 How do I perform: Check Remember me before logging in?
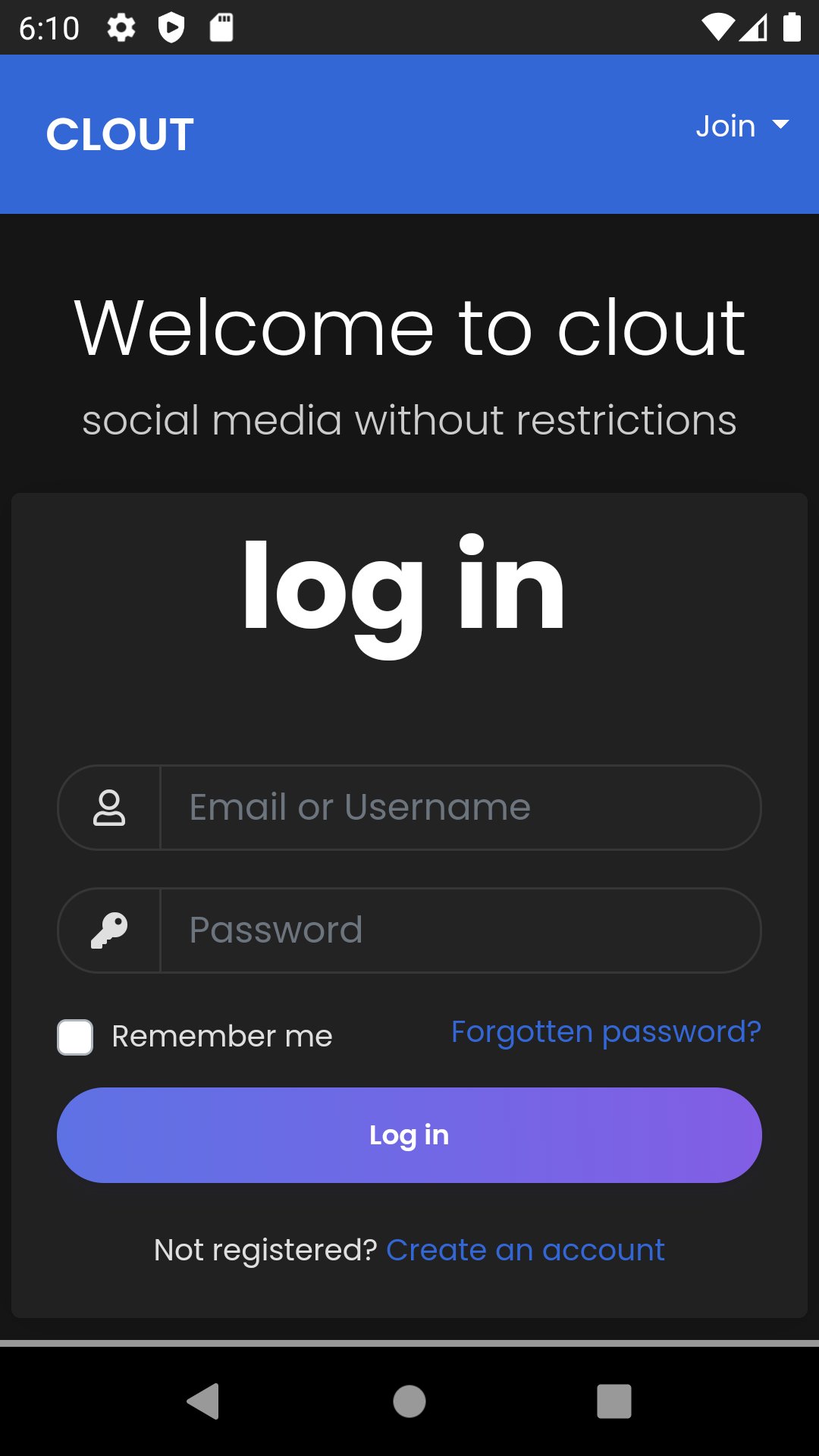(x=74, y=1036)
